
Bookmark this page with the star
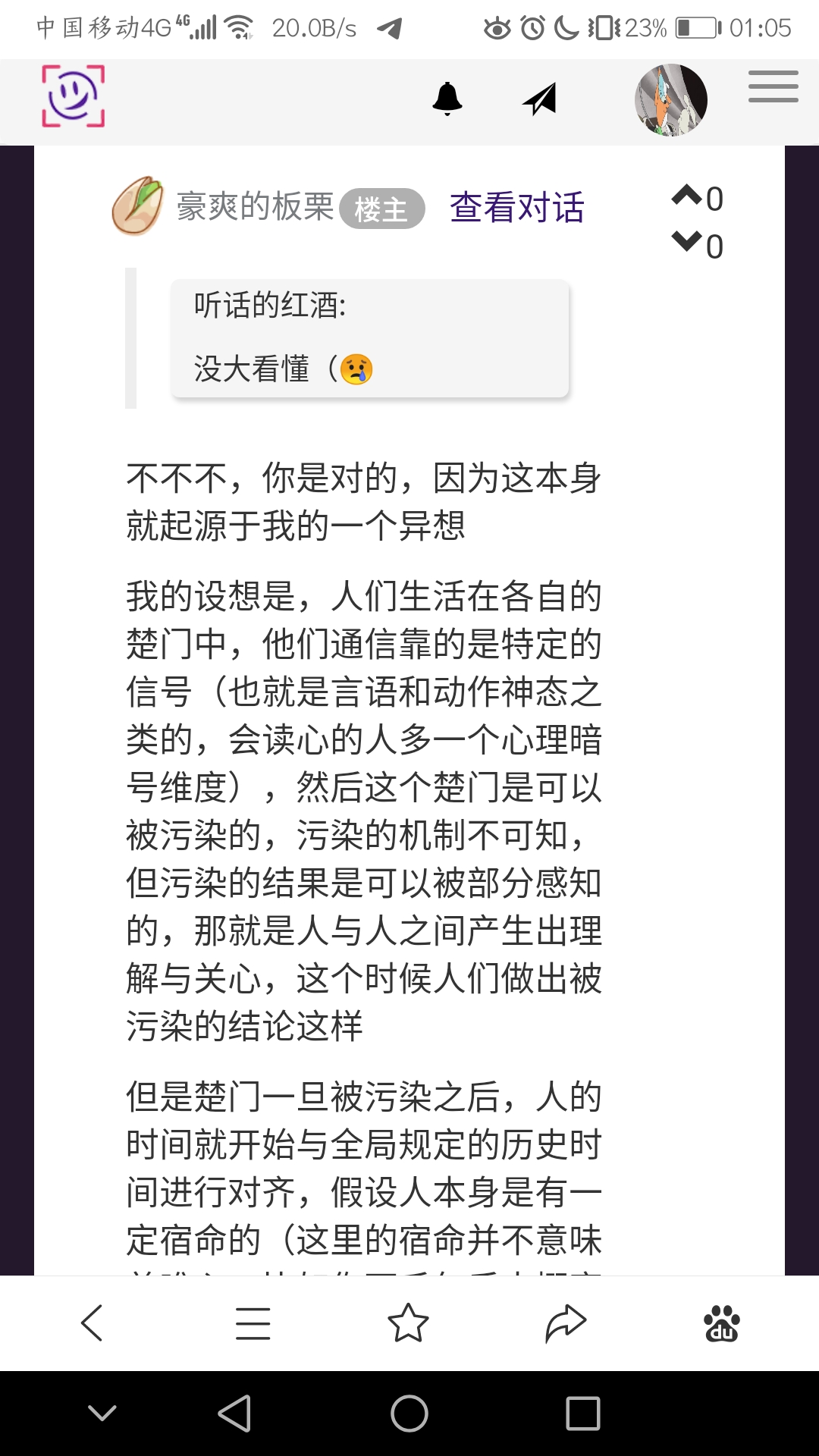tap(409, 1323)
